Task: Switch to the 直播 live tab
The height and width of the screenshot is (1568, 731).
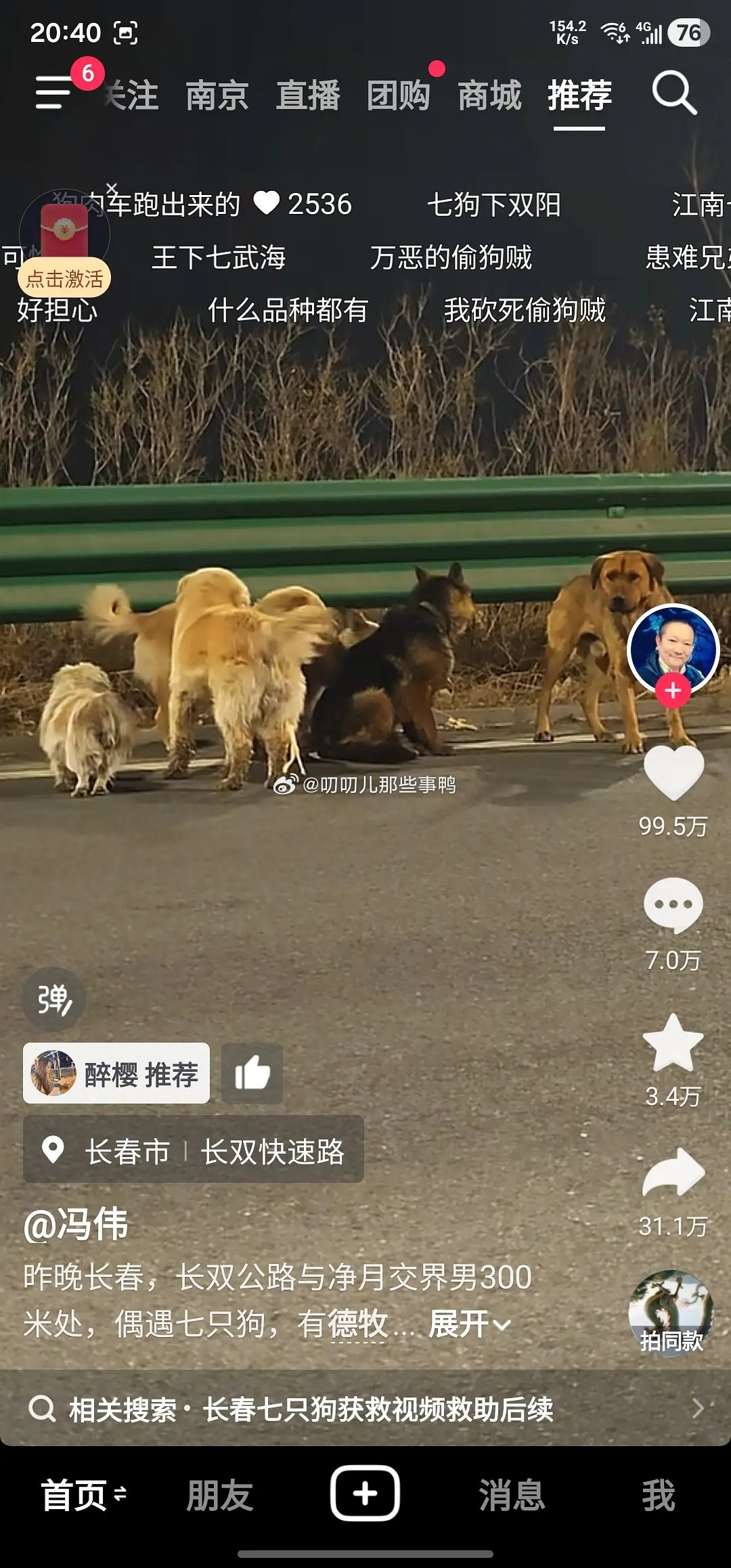Action: pos(309,97)
